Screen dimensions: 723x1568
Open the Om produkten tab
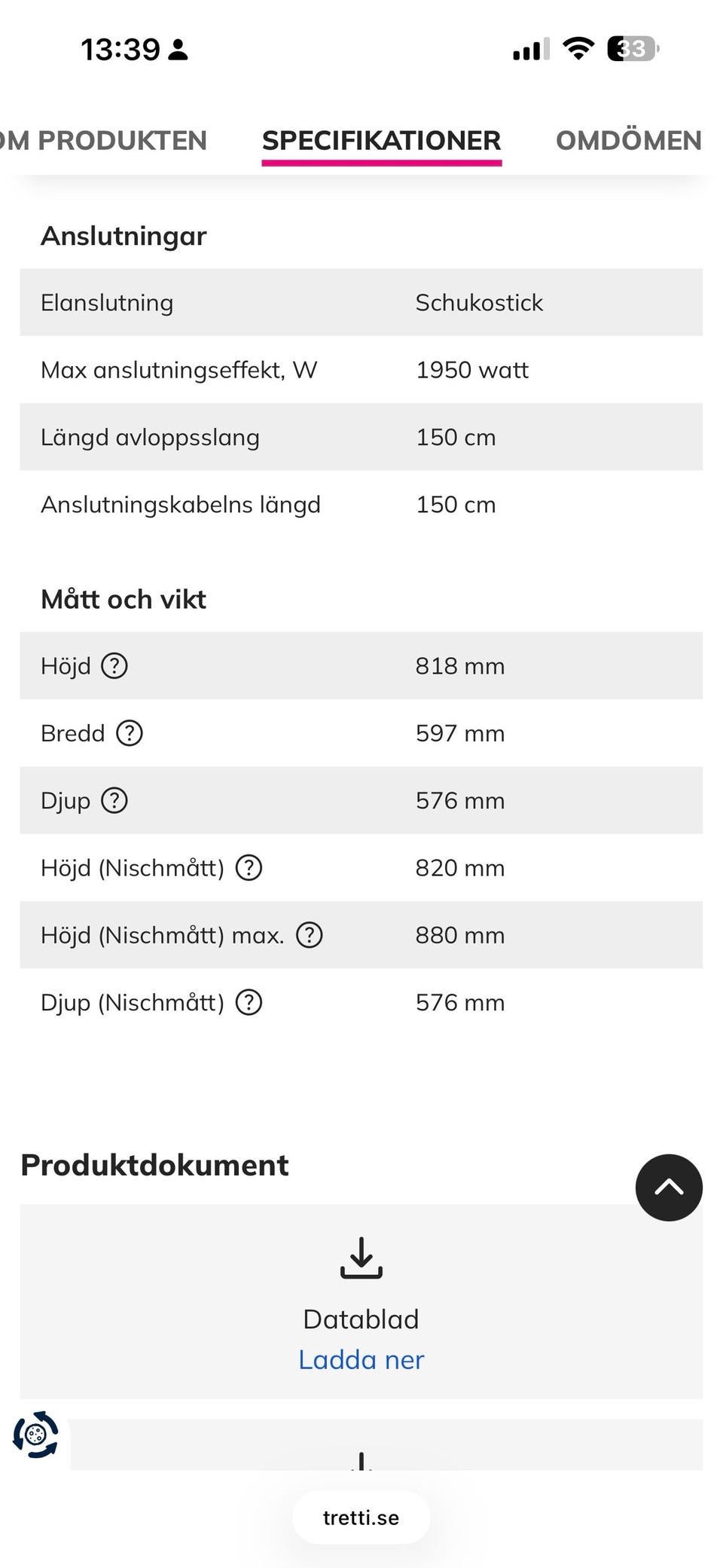click(103, 140)
